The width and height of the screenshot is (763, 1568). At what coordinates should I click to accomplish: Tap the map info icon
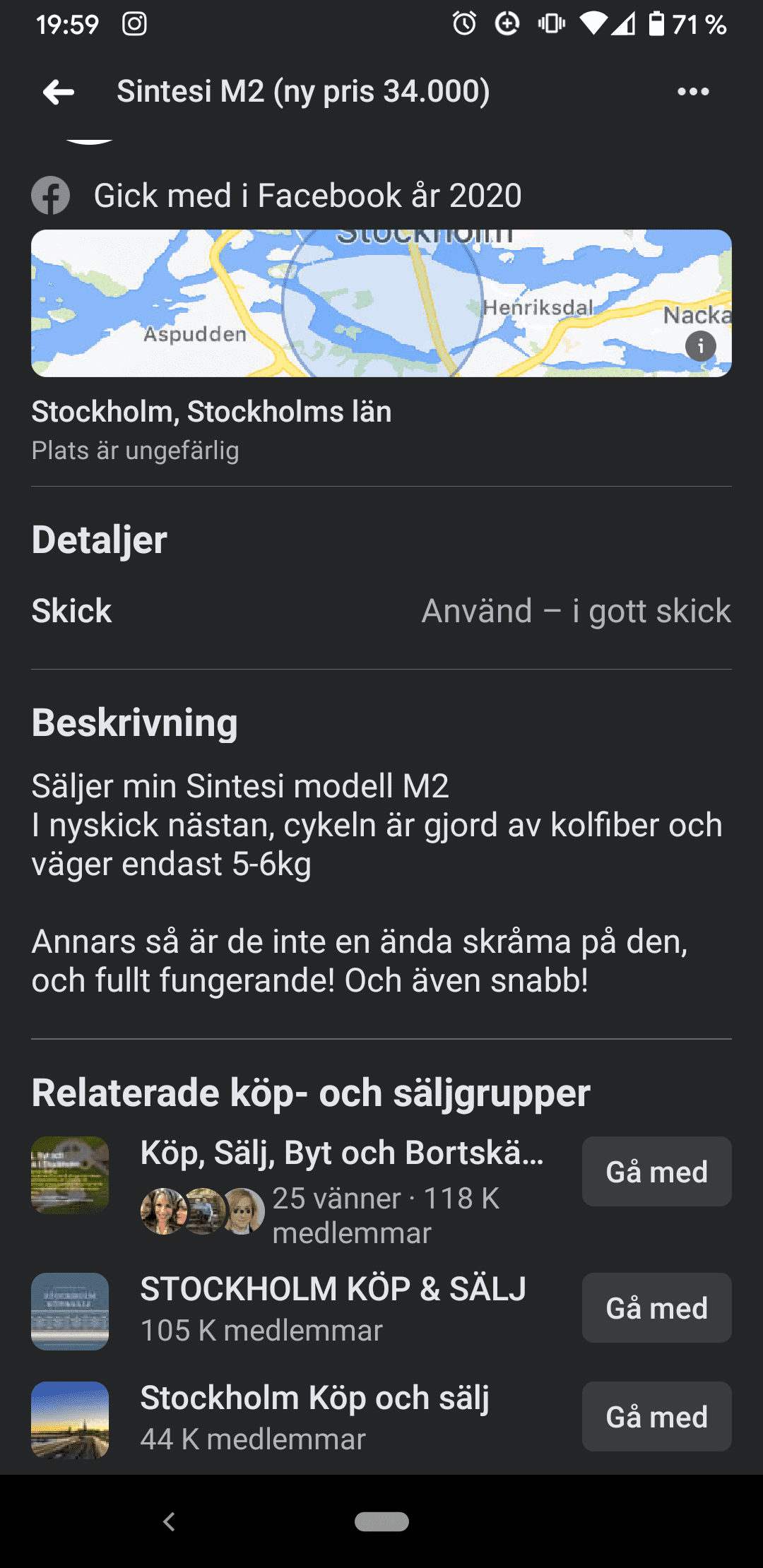pos(700,346)
